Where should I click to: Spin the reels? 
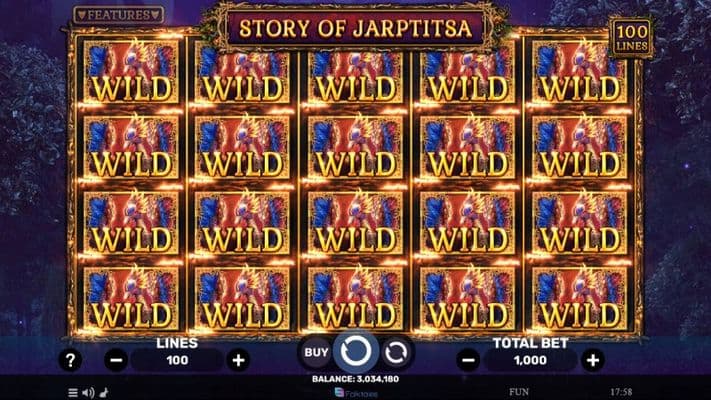coord(356,352)
